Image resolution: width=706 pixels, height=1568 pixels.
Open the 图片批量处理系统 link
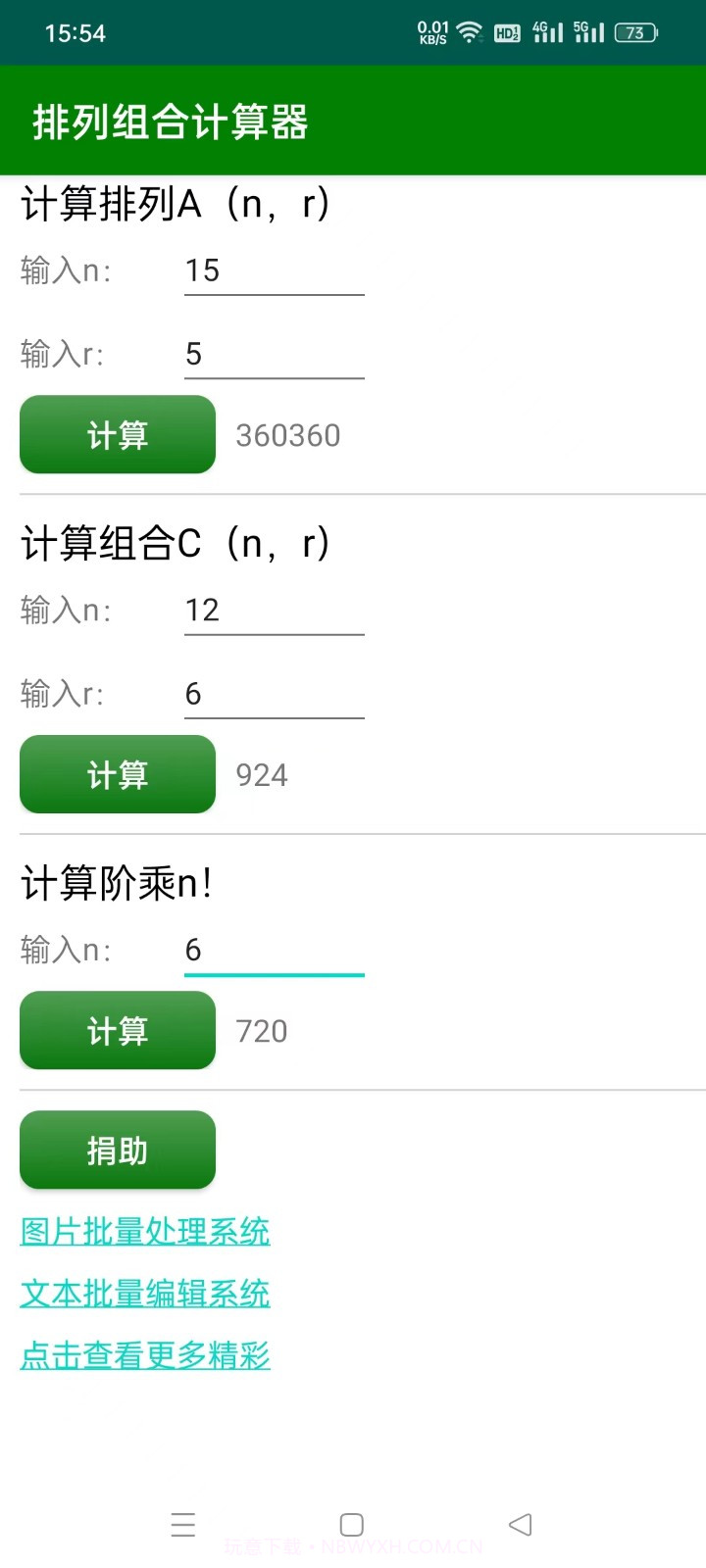tap(144, 1232)
